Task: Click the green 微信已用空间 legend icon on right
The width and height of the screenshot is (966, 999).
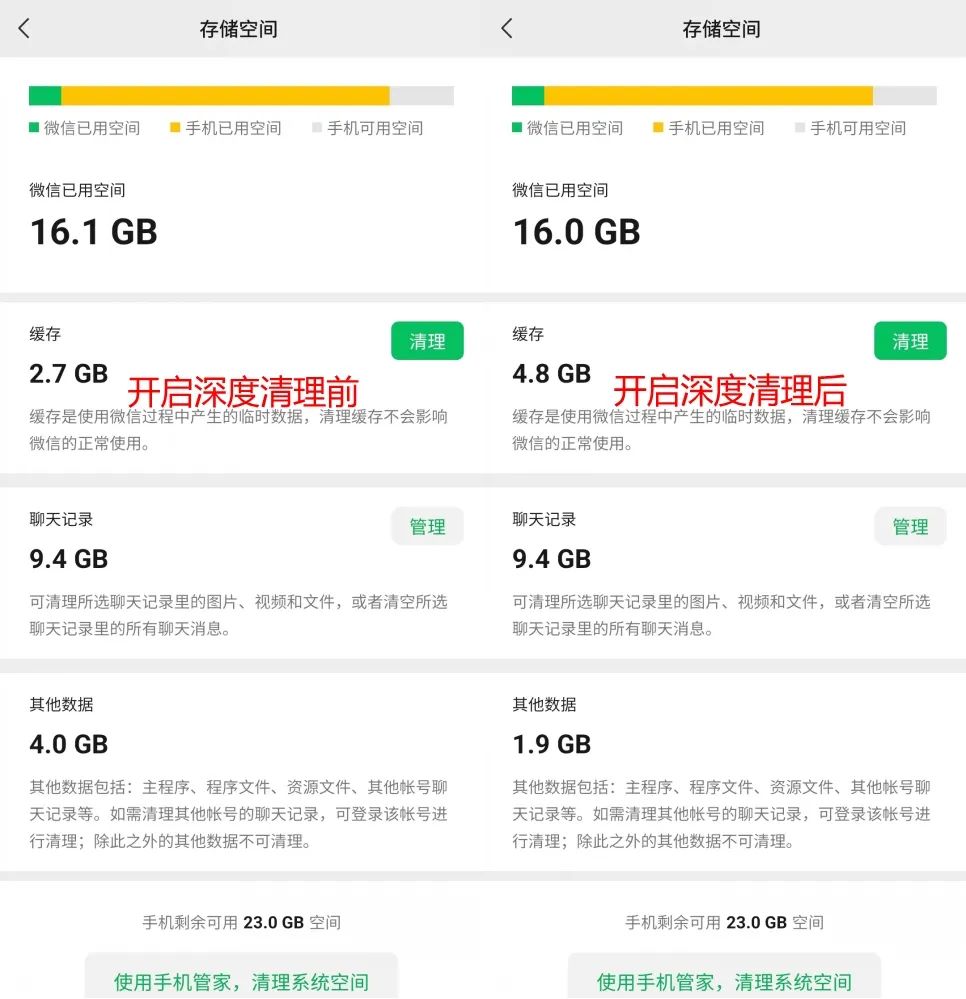Action: tap(517, 128)
